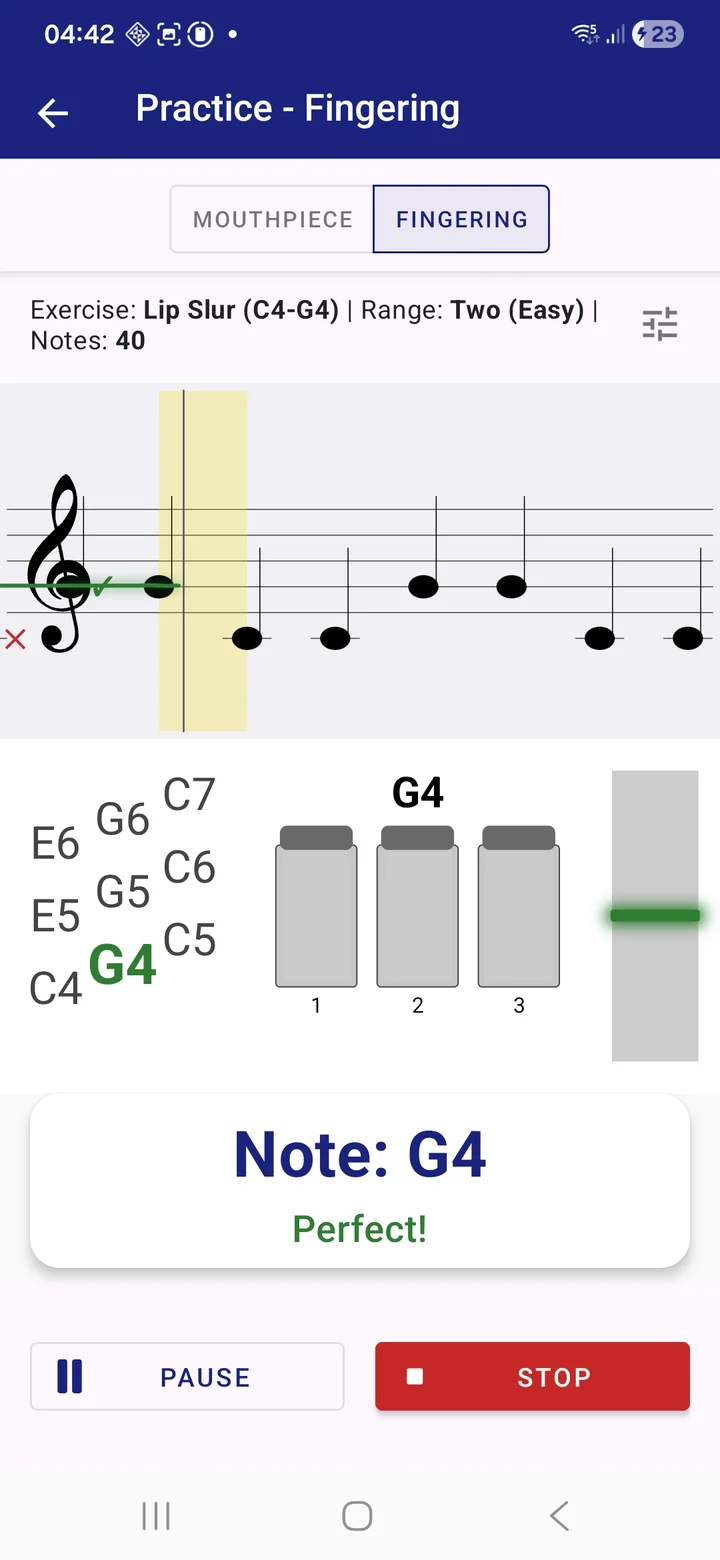Tap valve 2 on the fingering diagram
720x1560 pixels.
pos(417,906)
